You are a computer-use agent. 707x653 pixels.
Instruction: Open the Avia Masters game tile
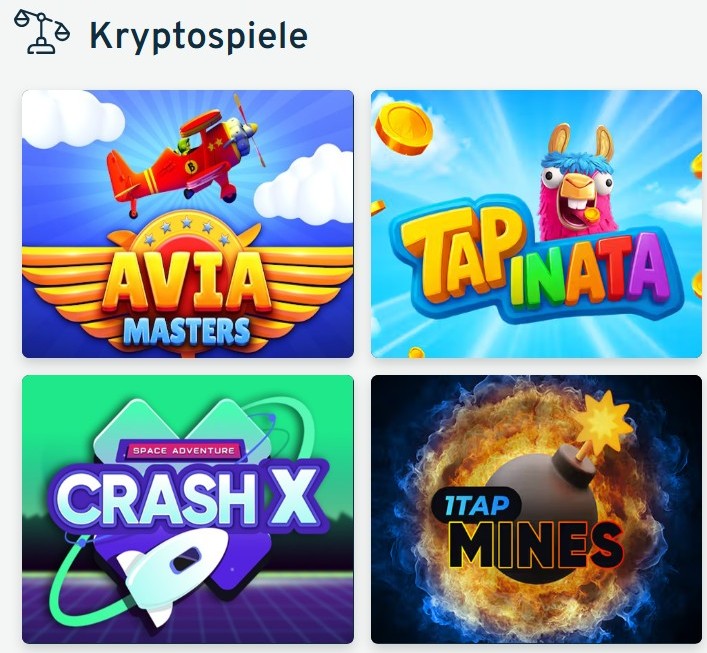(x=188, y=224)
